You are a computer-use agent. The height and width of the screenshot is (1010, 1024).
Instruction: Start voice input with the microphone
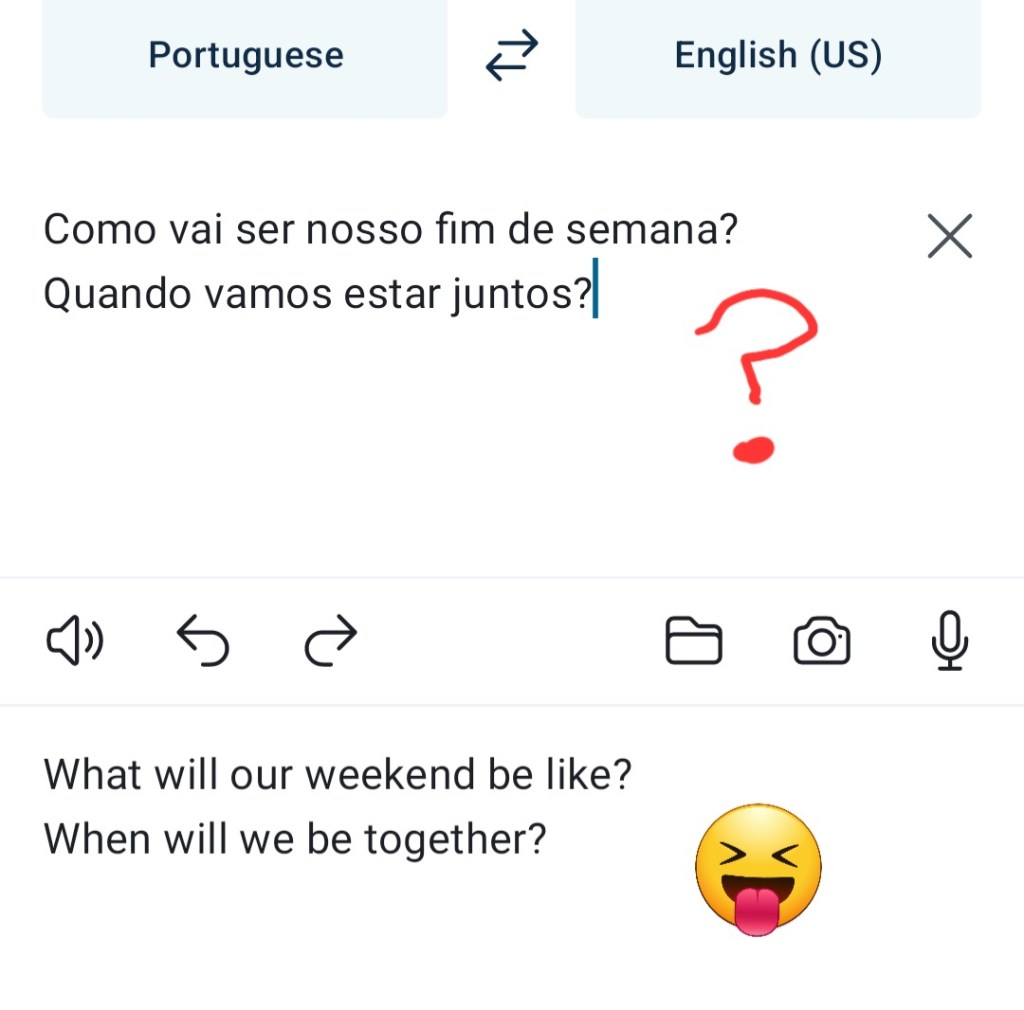[948, 641]
